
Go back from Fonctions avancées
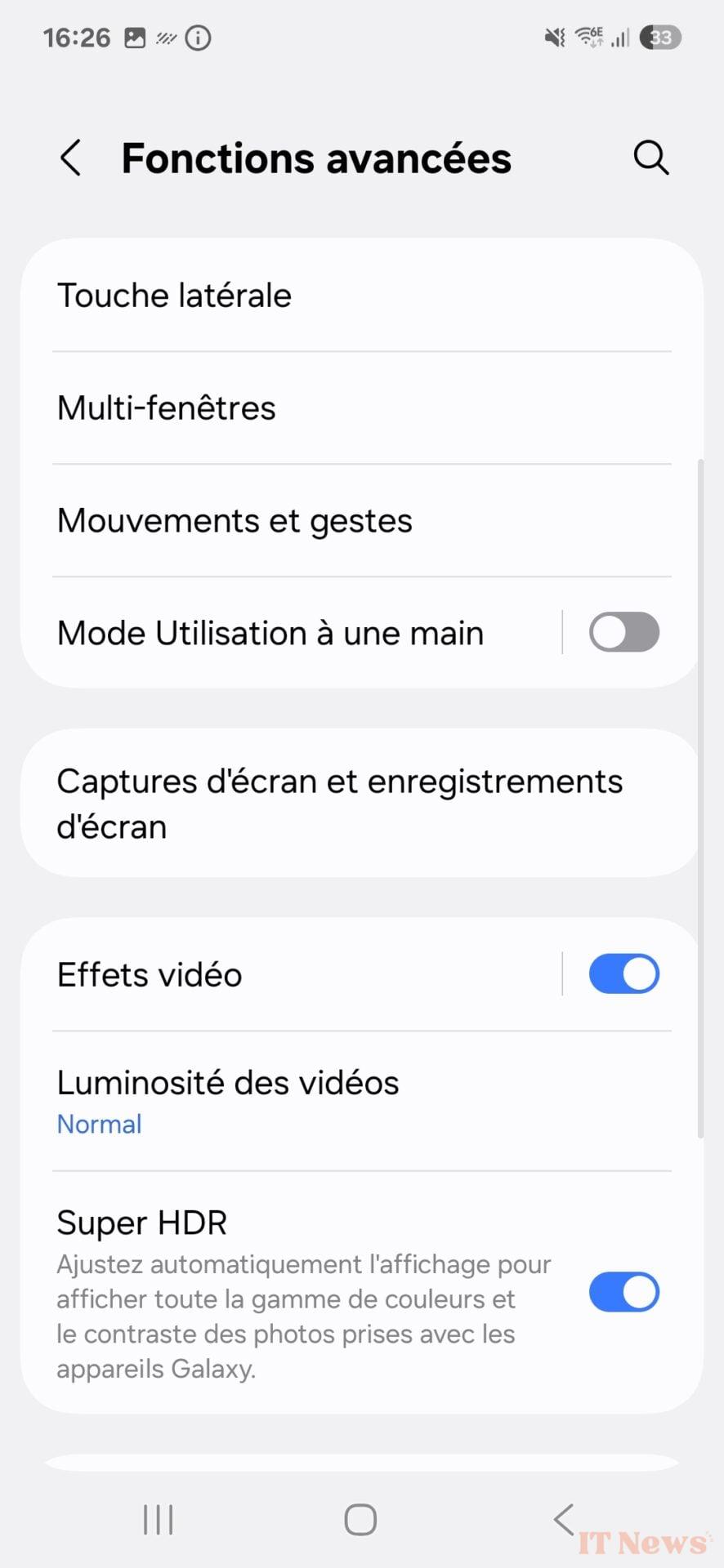[x=71, y=158]
